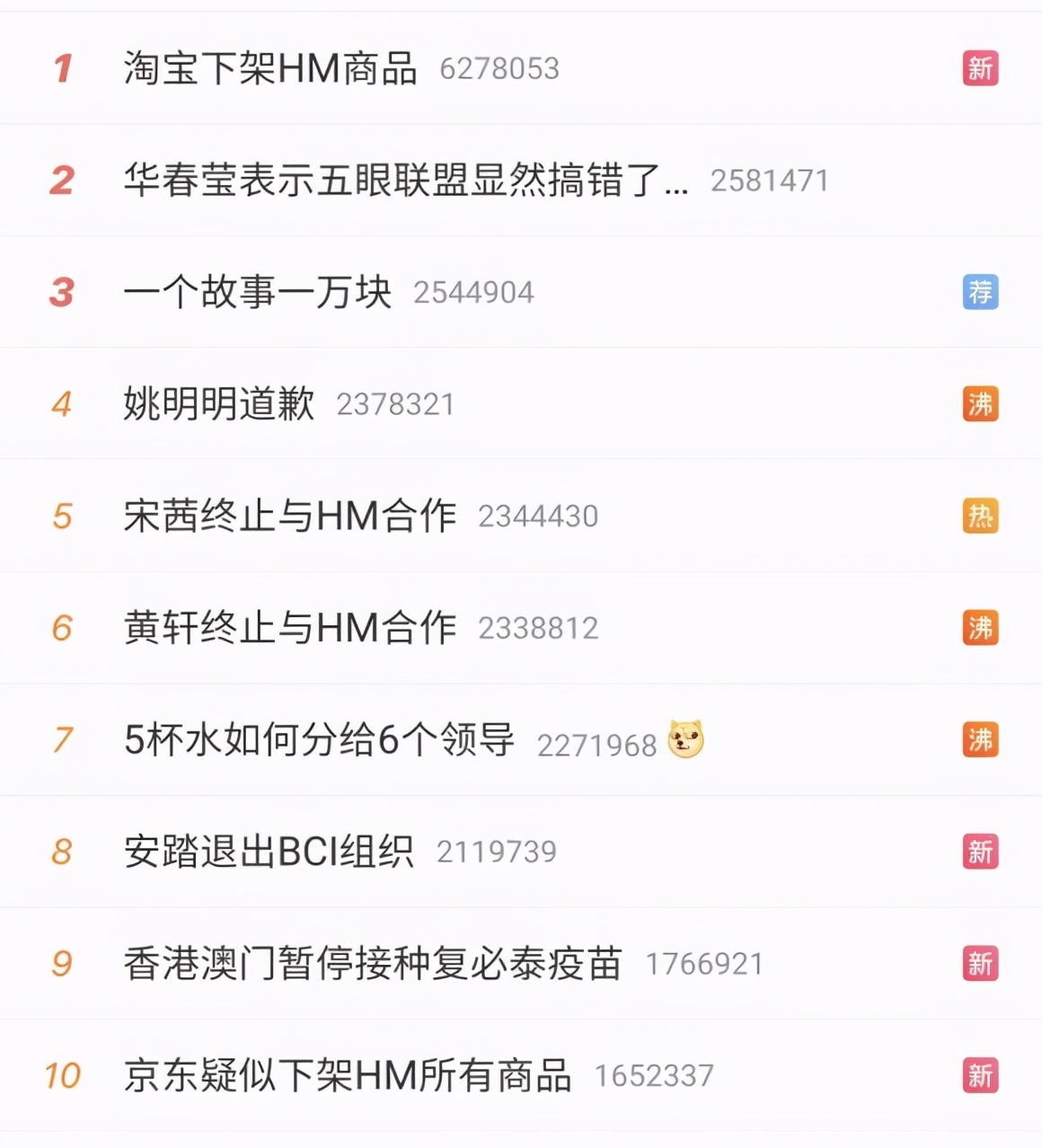Click the 新 badge next to 淘宝下架HM商品
Screen dimensions: 1042x1148
981,67
